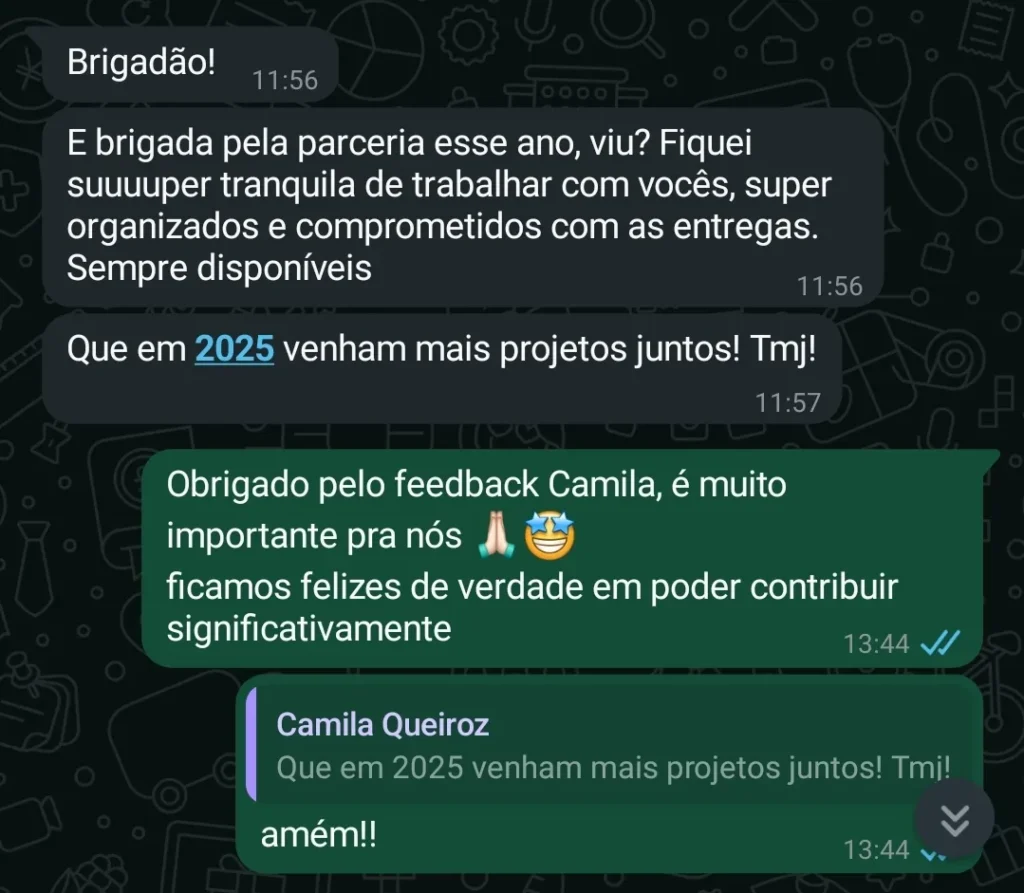
Task: Tap the quoted Camila Queiroz reply preview
Action: click(x=590, y=745)
